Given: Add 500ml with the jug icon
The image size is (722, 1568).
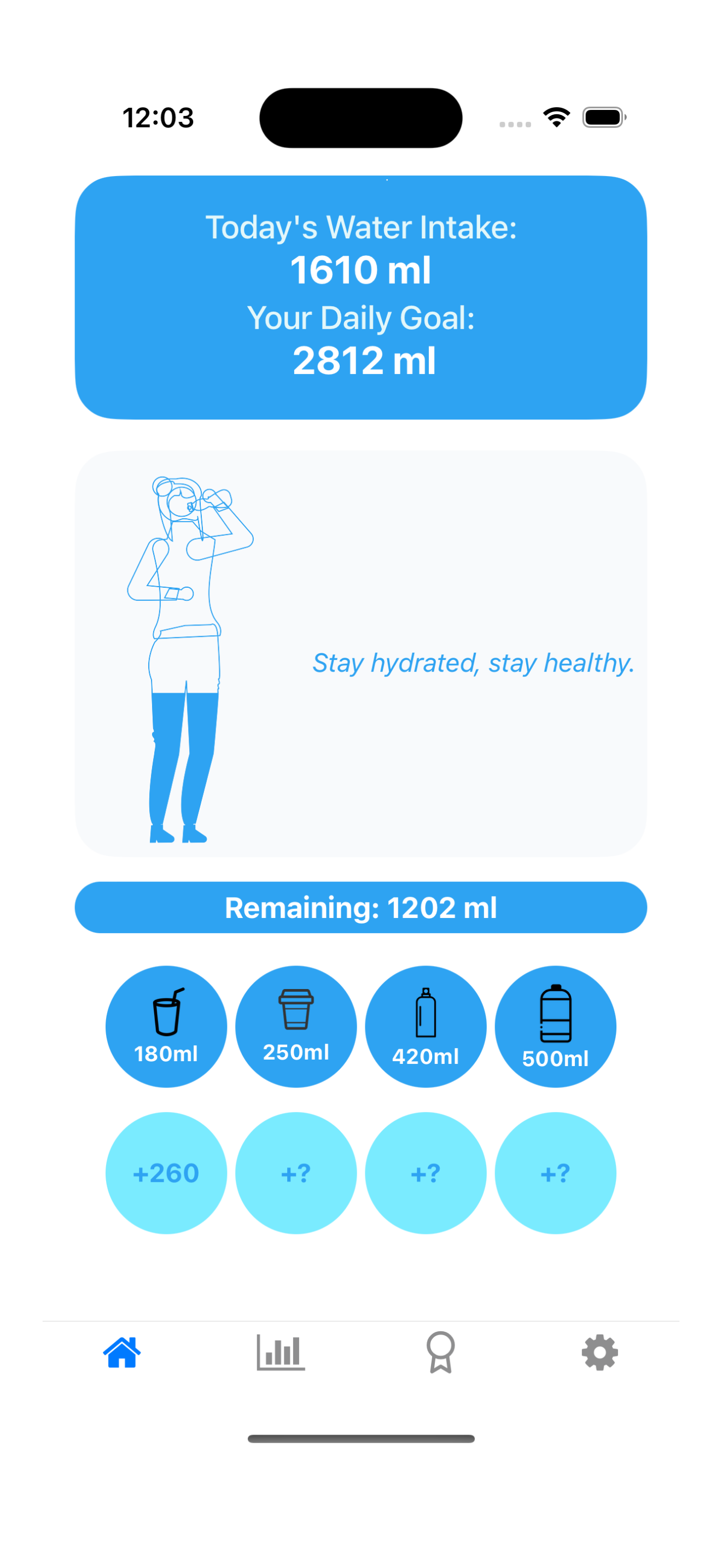Looking at the screenshot, I should point(556,1026).
